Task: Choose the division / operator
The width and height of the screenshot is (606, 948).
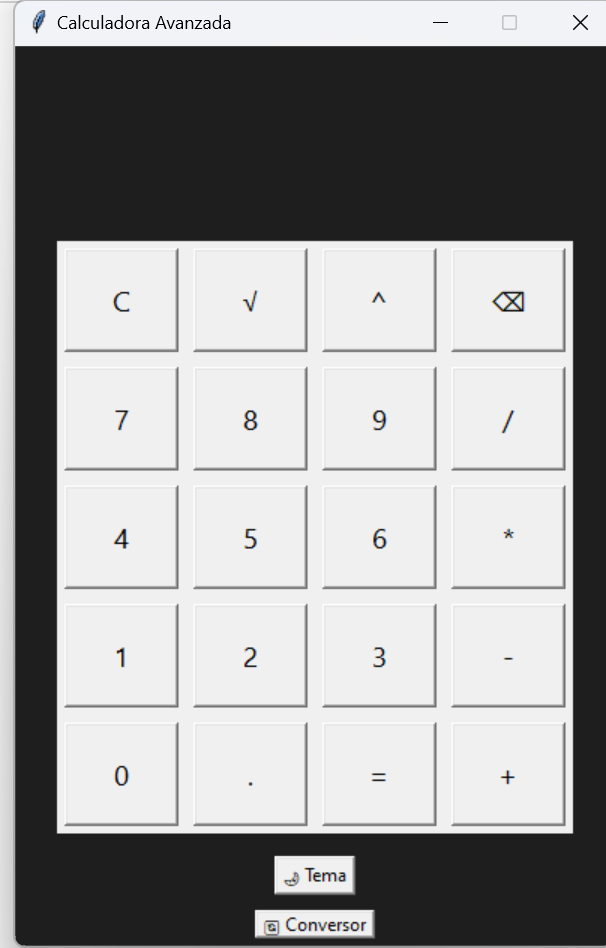Action: point(508,419)
